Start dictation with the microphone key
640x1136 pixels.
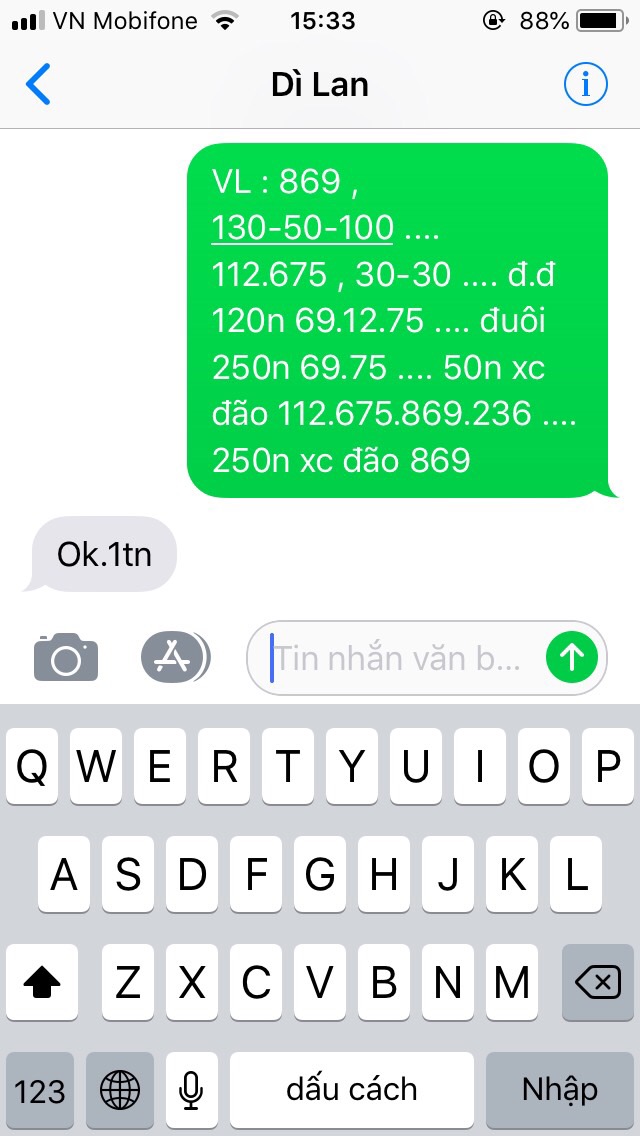click(x=192, y=1089)
